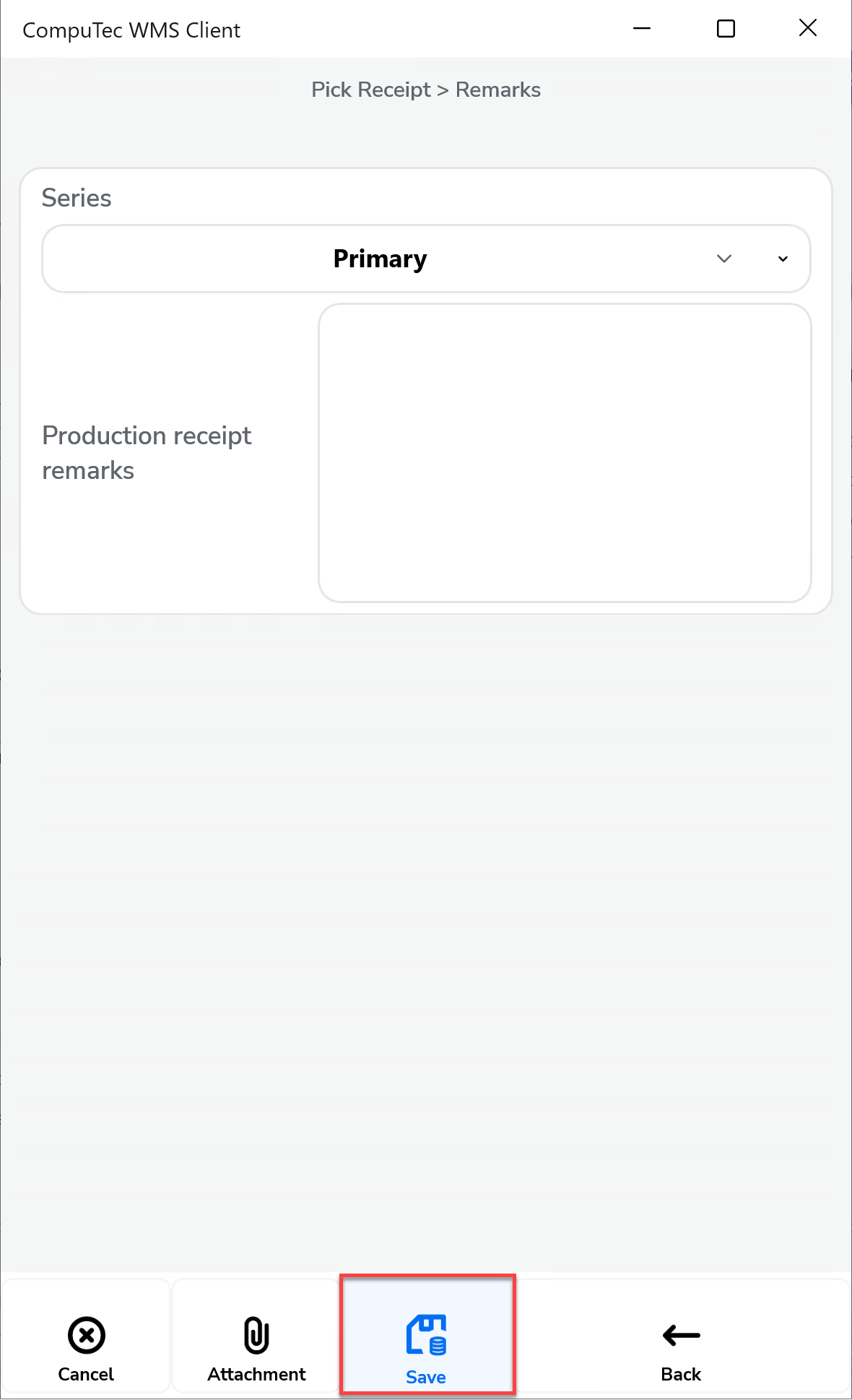852x1400 pixels.
Task: Close the CompuTec WMS Client window
Action: point(807,28)
